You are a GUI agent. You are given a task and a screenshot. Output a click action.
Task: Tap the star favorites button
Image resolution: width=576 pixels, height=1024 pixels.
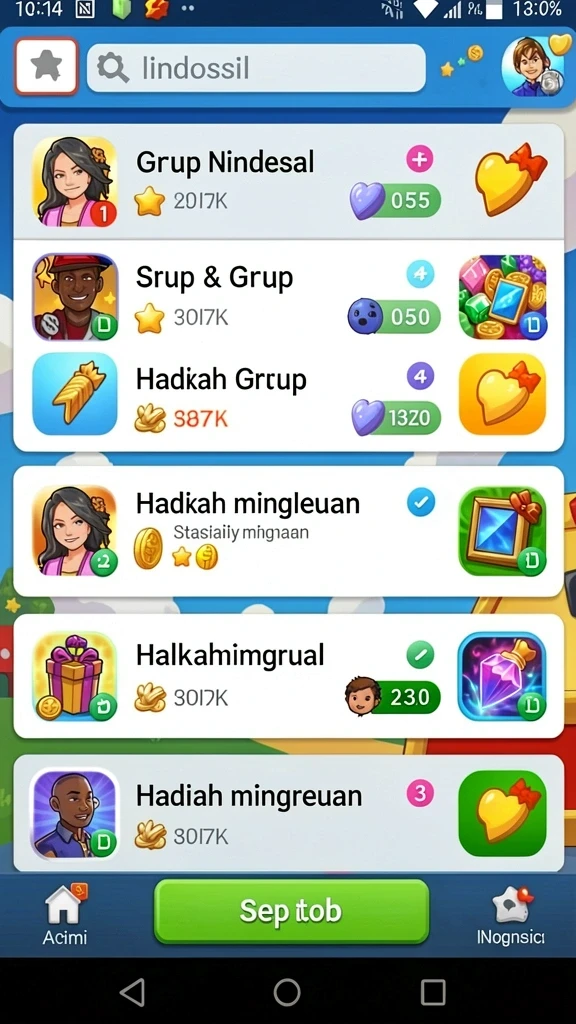coord(46,66)
